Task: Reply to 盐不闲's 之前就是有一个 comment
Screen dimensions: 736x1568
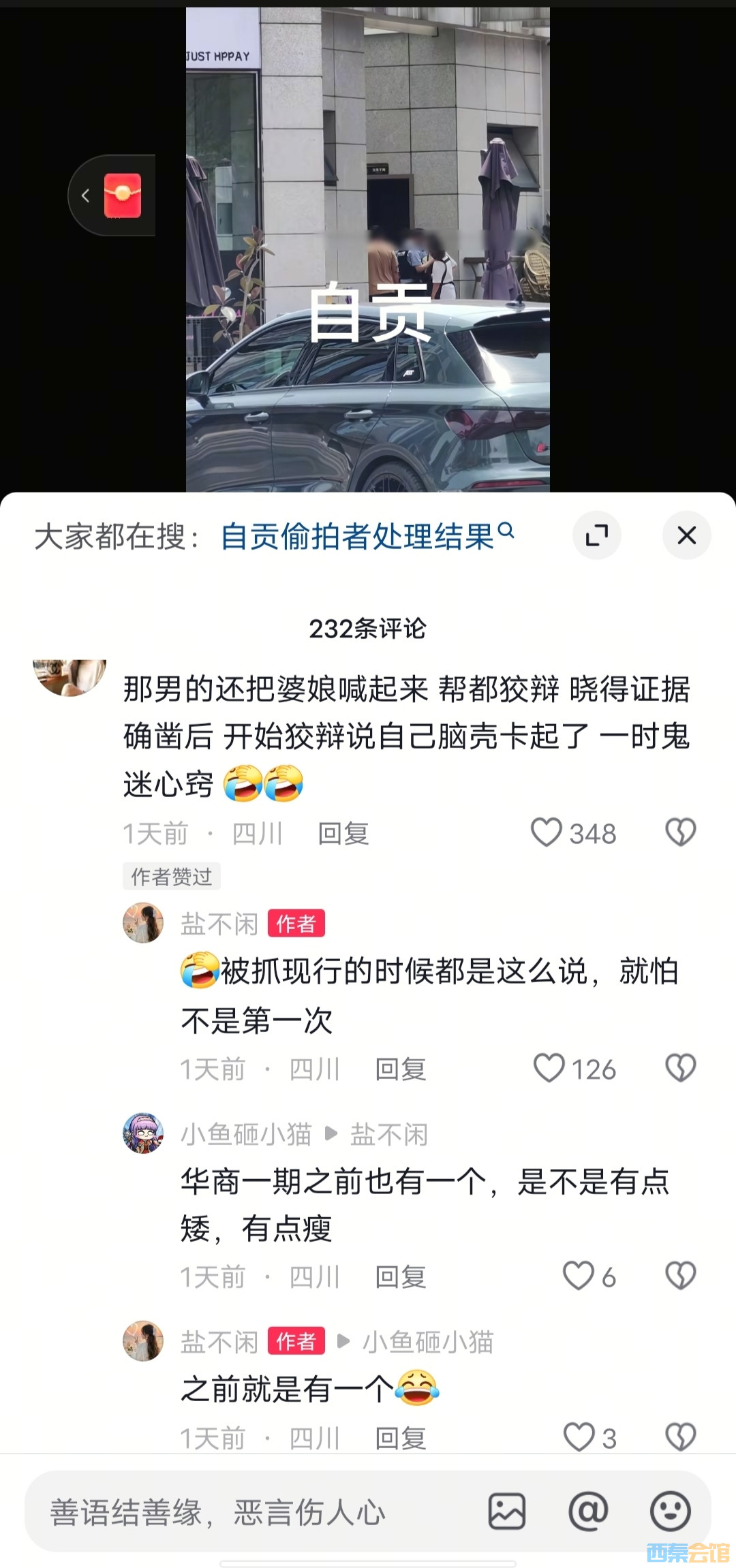Action: pyautogui.click(x=401, y=1439)
